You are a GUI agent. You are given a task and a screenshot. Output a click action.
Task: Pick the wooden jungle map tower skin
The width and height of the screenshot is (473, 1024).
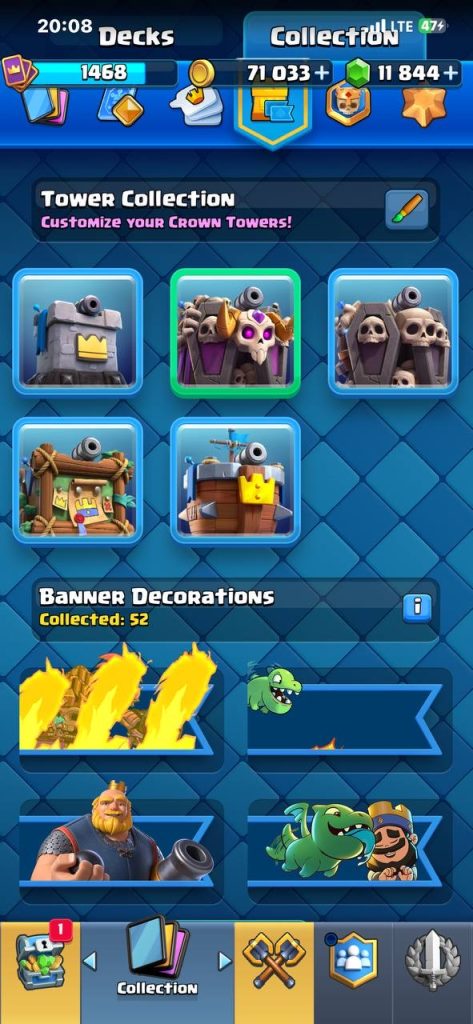(78, 481)
